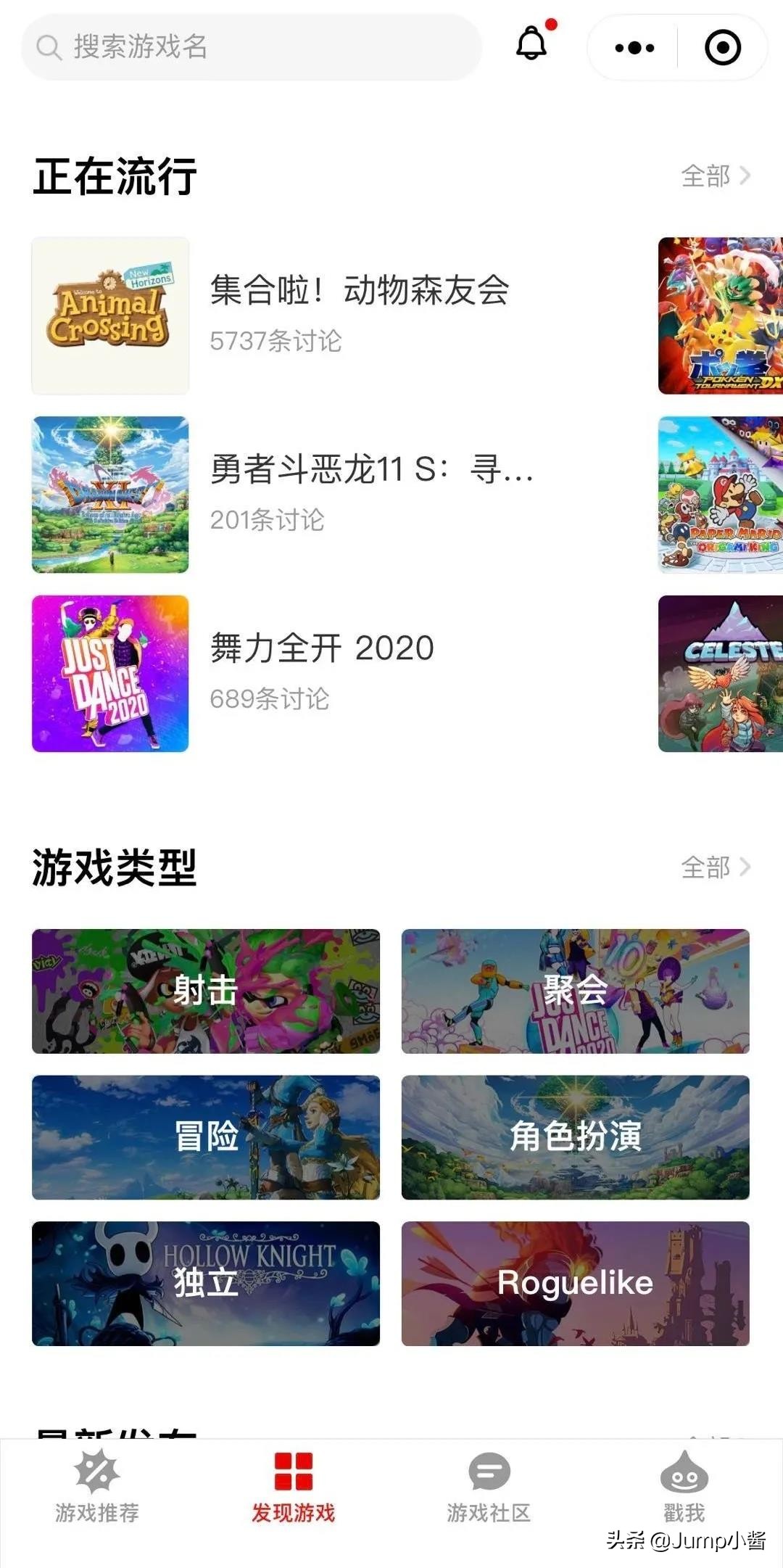
Task: Open the 集合啦！动物森友会 game entry
Action: point(360,290)
